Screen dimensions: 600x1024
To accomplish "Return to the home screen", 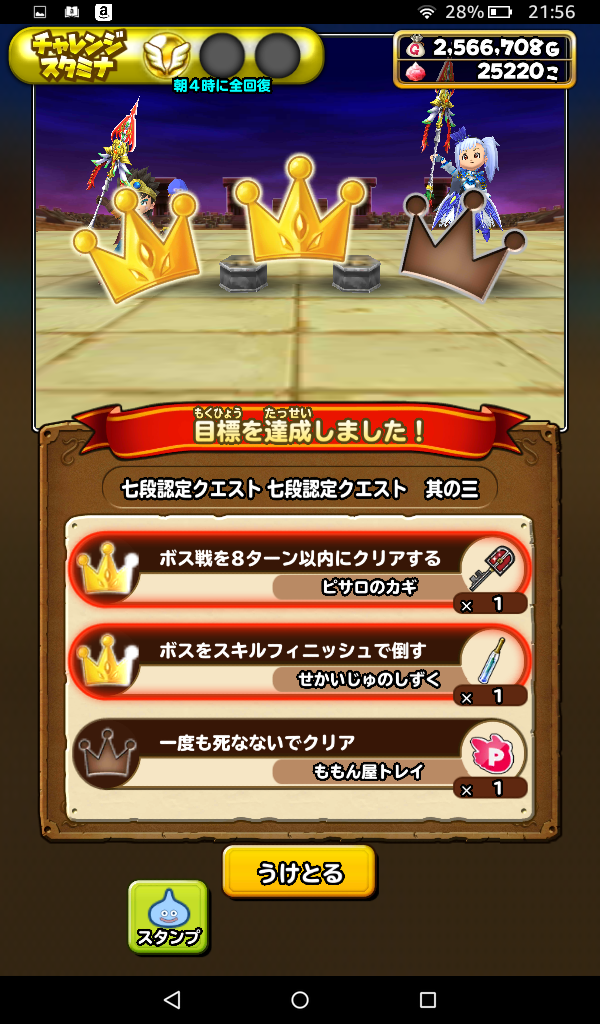I will click(x=300, y=999).
